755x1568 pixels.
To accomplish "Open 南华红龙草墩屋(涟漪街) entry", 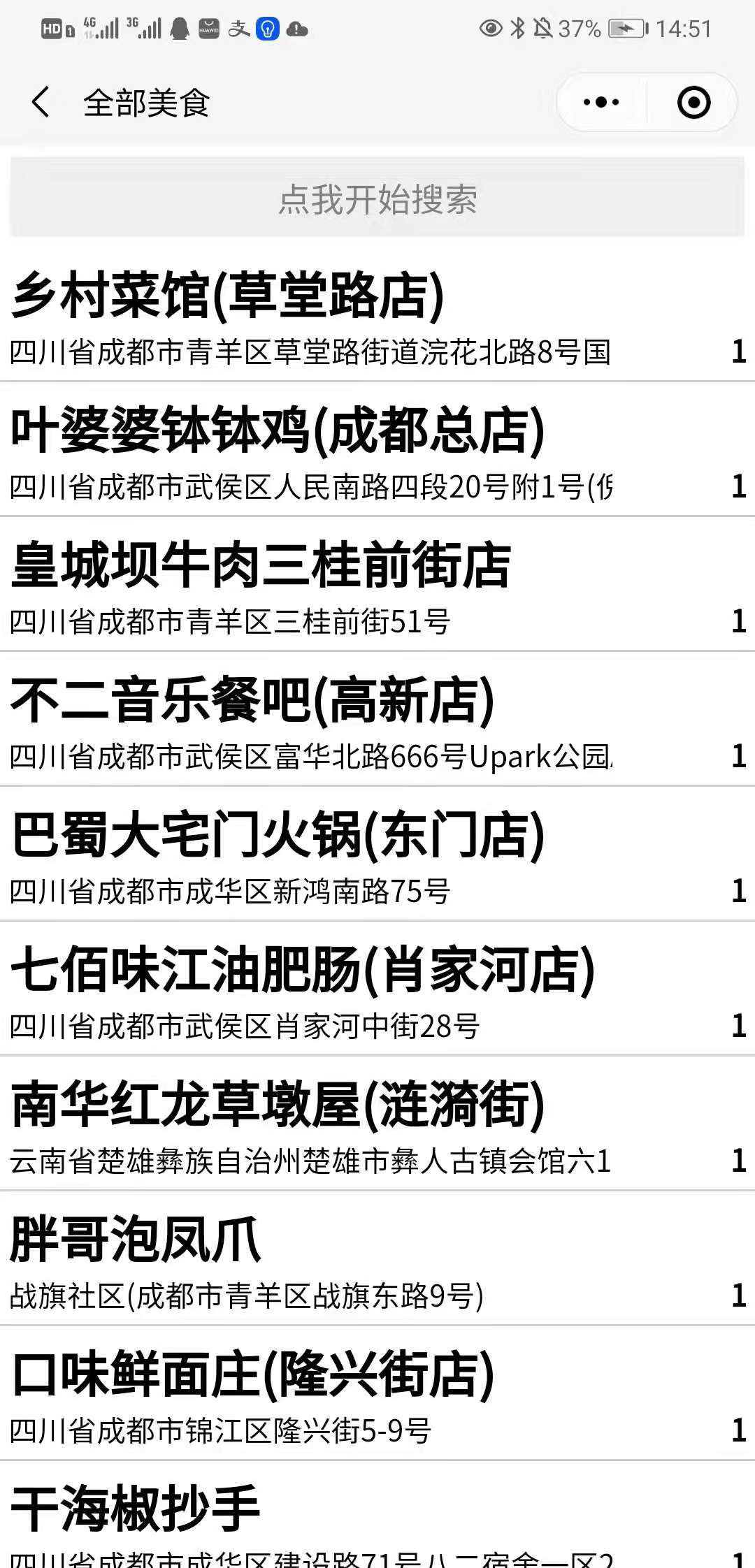I will pyautogui.click(x=278, y=1105).
